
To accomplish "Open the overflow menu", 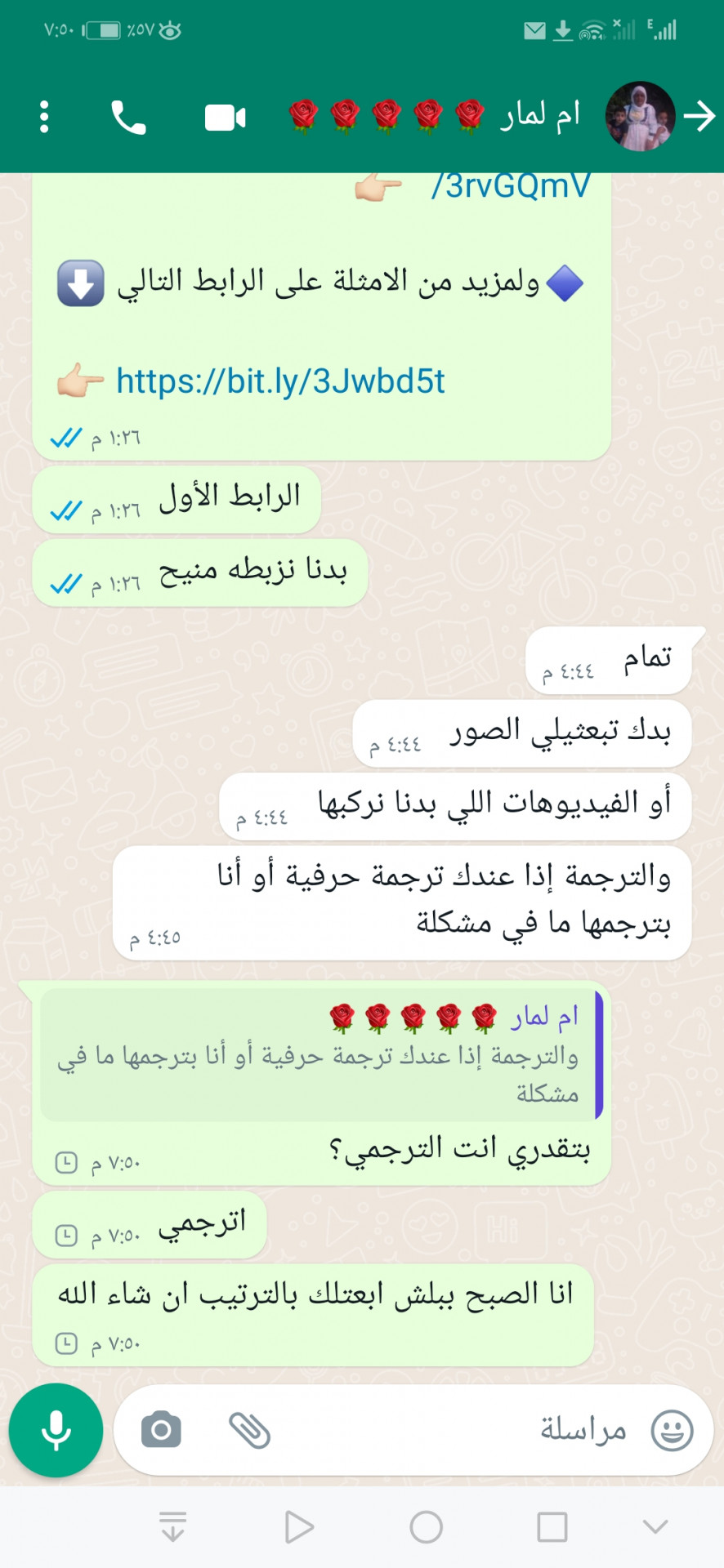I will (x=44, y=118).
